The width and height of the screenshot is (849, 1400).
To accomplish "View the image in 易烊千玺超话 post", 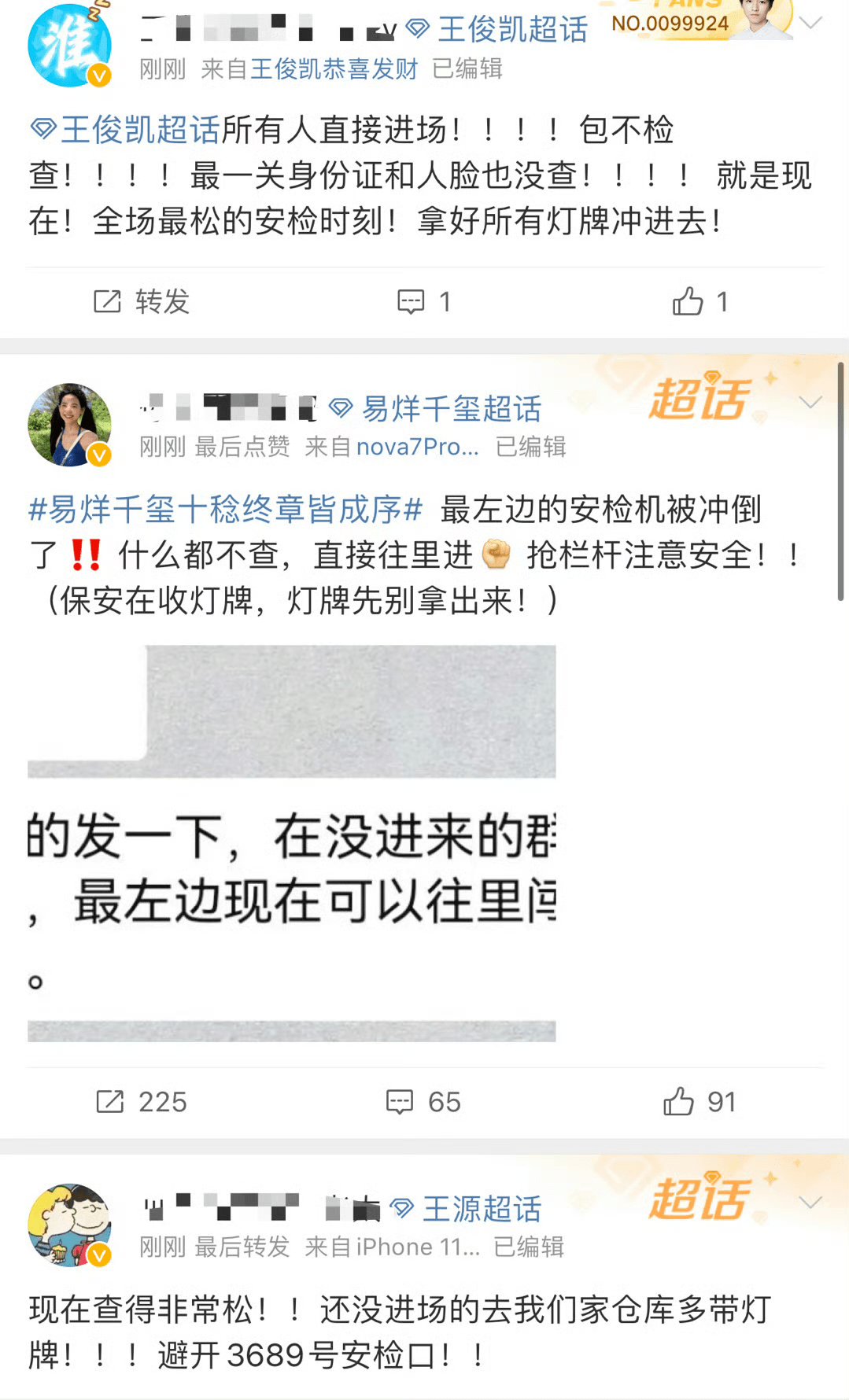I will coord(291,843).
